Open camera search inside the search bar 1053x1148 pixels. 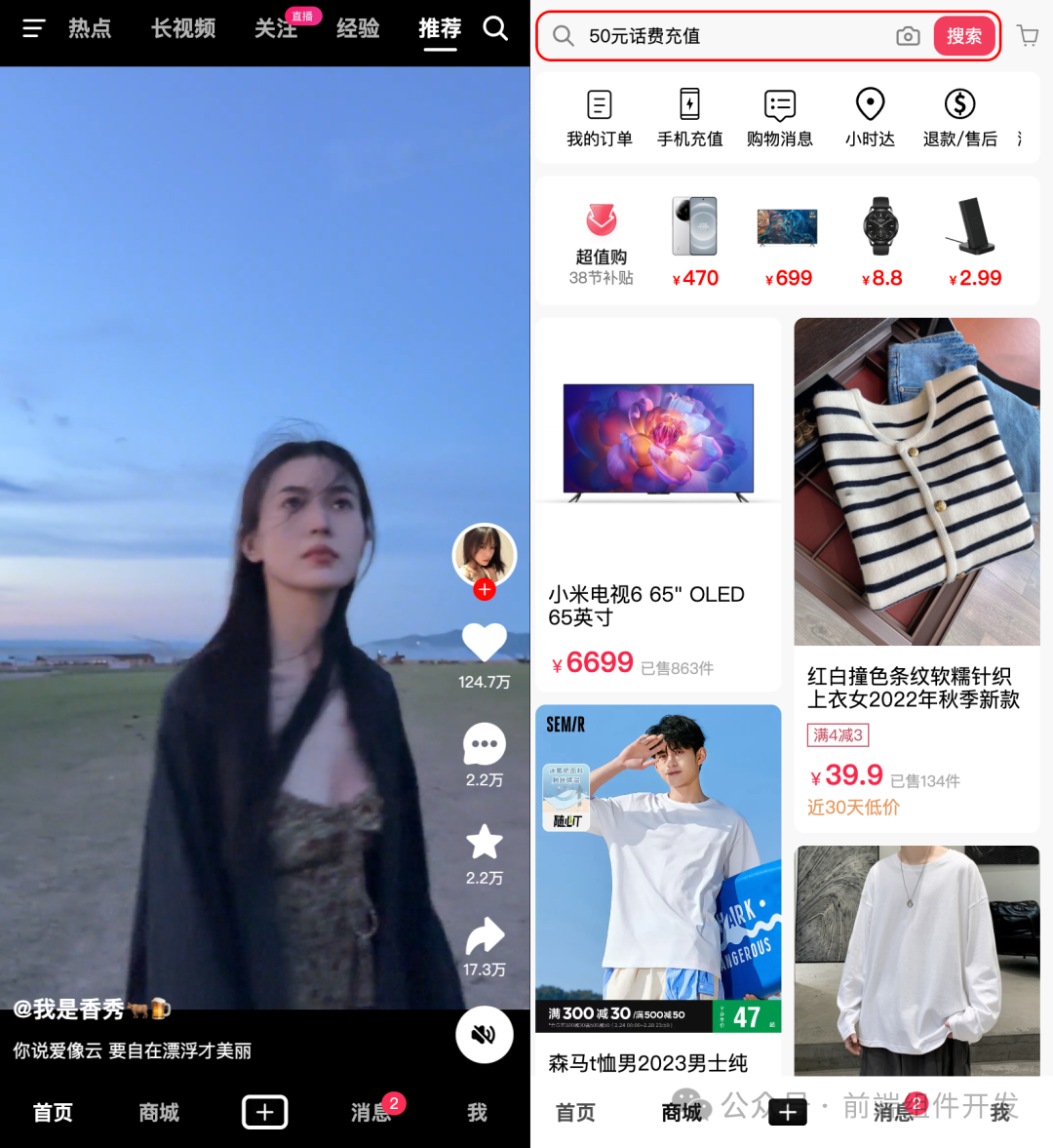coord(908,35)
